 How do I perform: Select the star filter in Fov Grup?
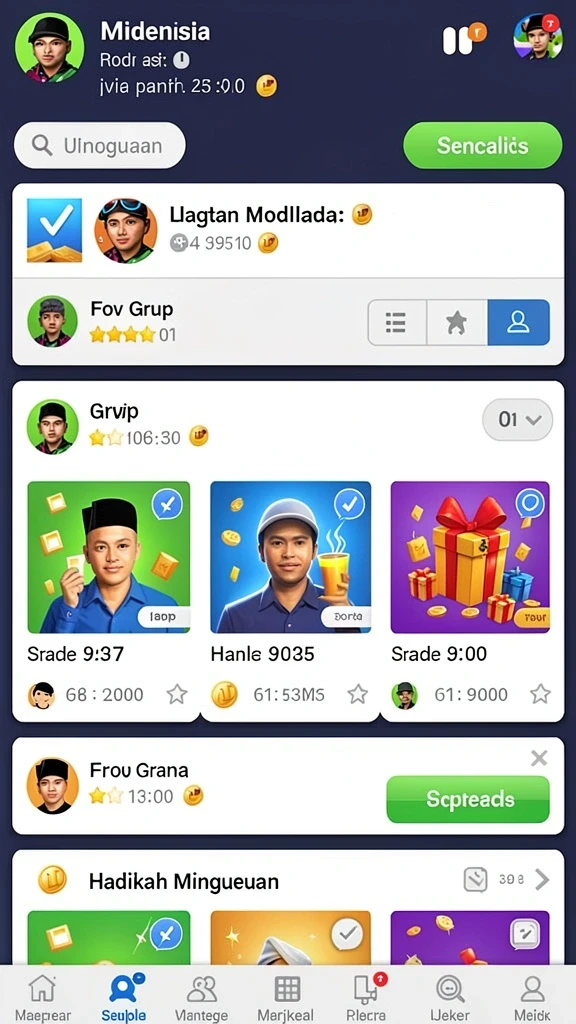click(x=456, y=322)
